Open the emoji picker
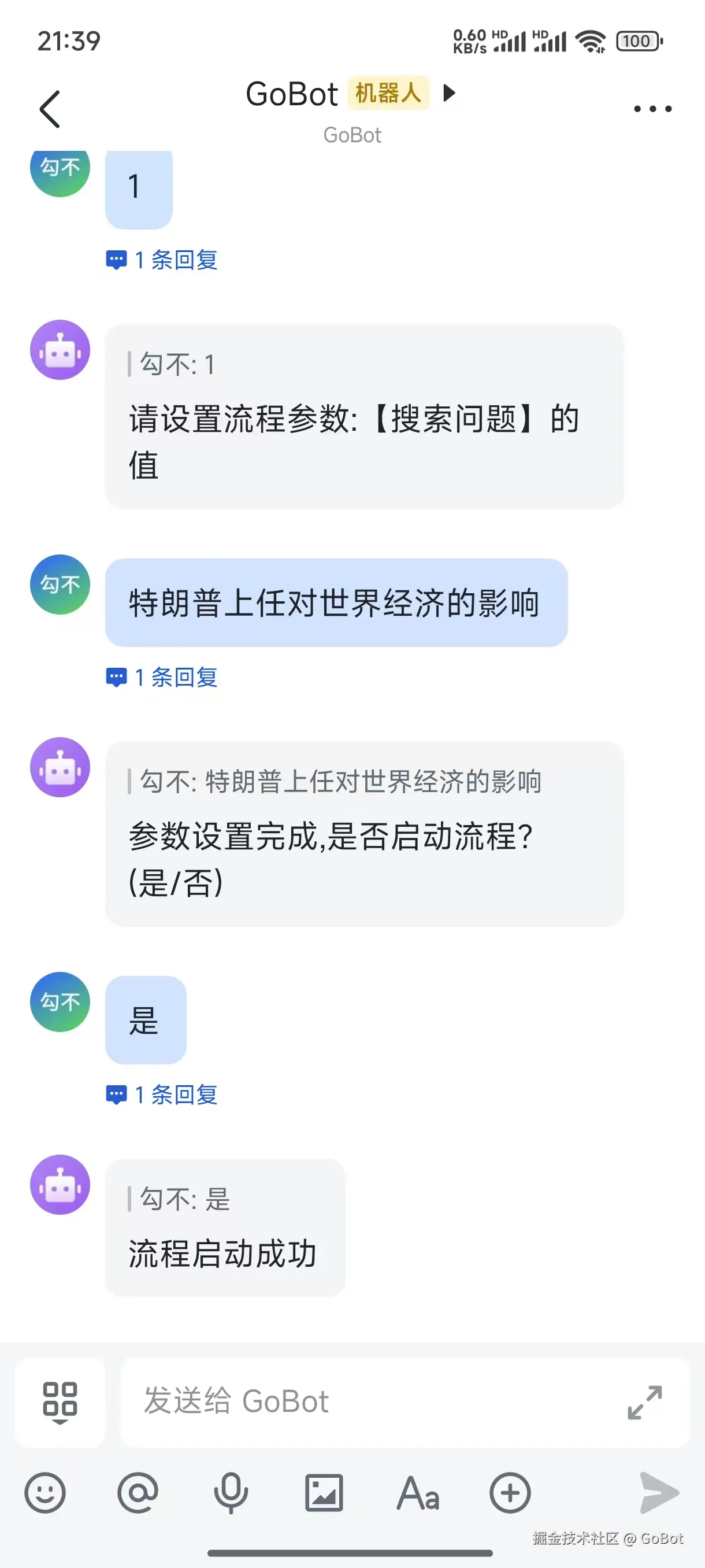705x1568 pixels. (x=45, y=1492)
